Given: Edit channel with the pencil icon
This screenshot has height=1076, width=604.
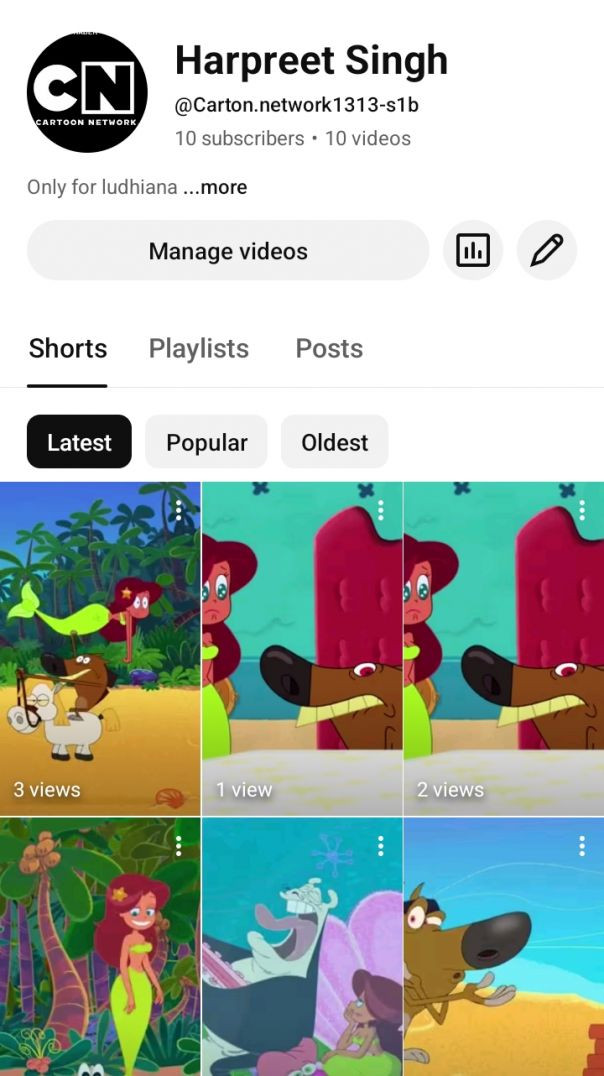Looking at the screenshot, I should pos(546,250).
